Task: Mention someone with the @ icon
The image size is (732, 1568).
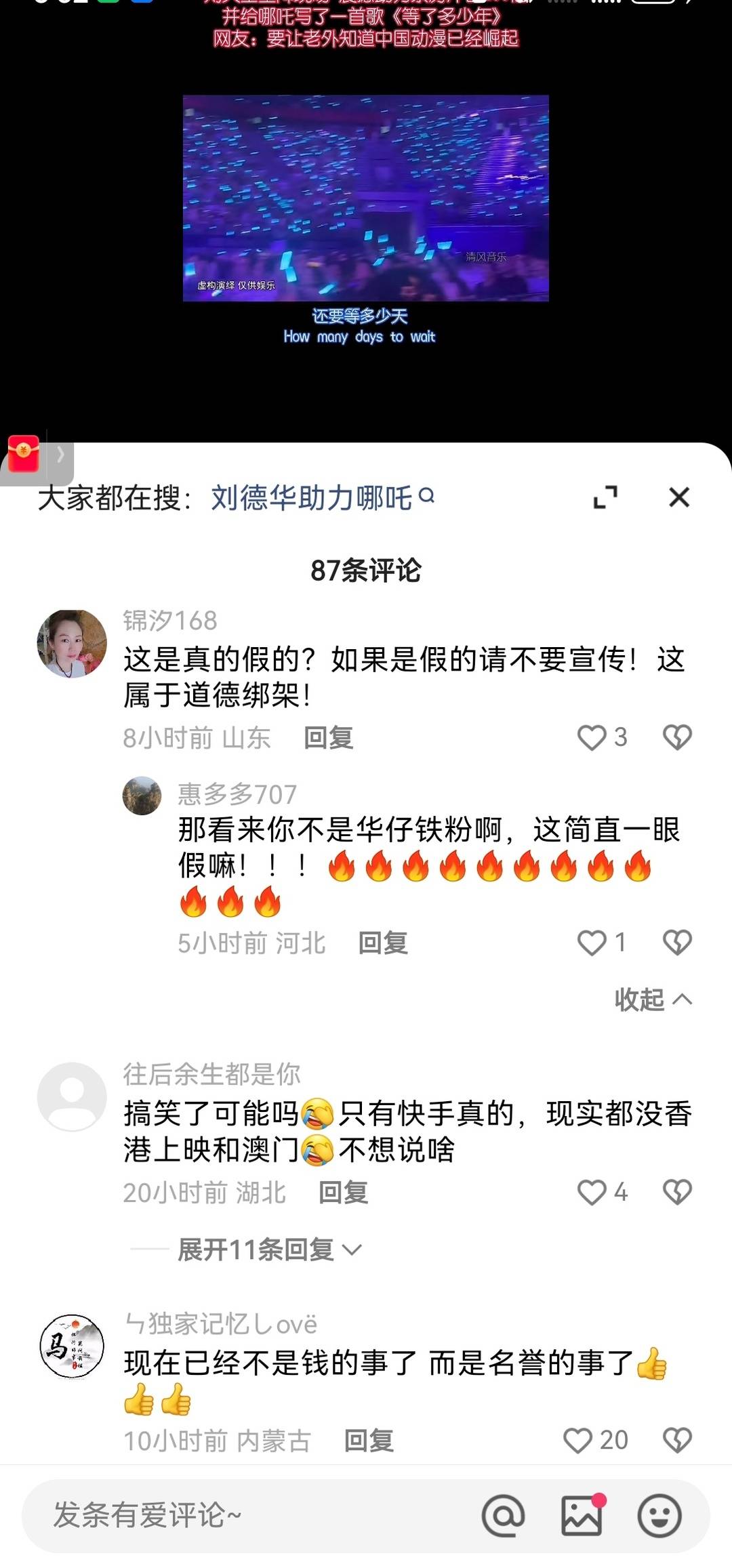Action: click(x=503, y=1515)
